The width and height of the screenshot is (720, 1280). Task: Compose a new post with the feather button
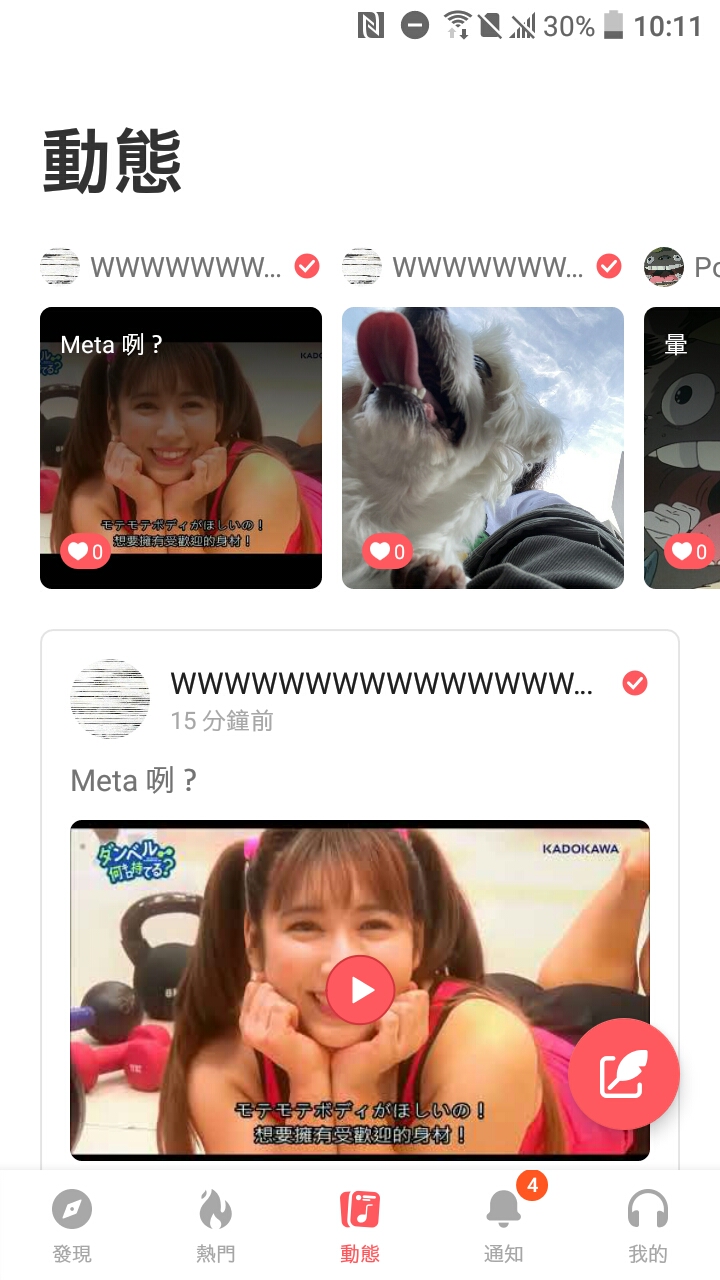coord(624,1074)
